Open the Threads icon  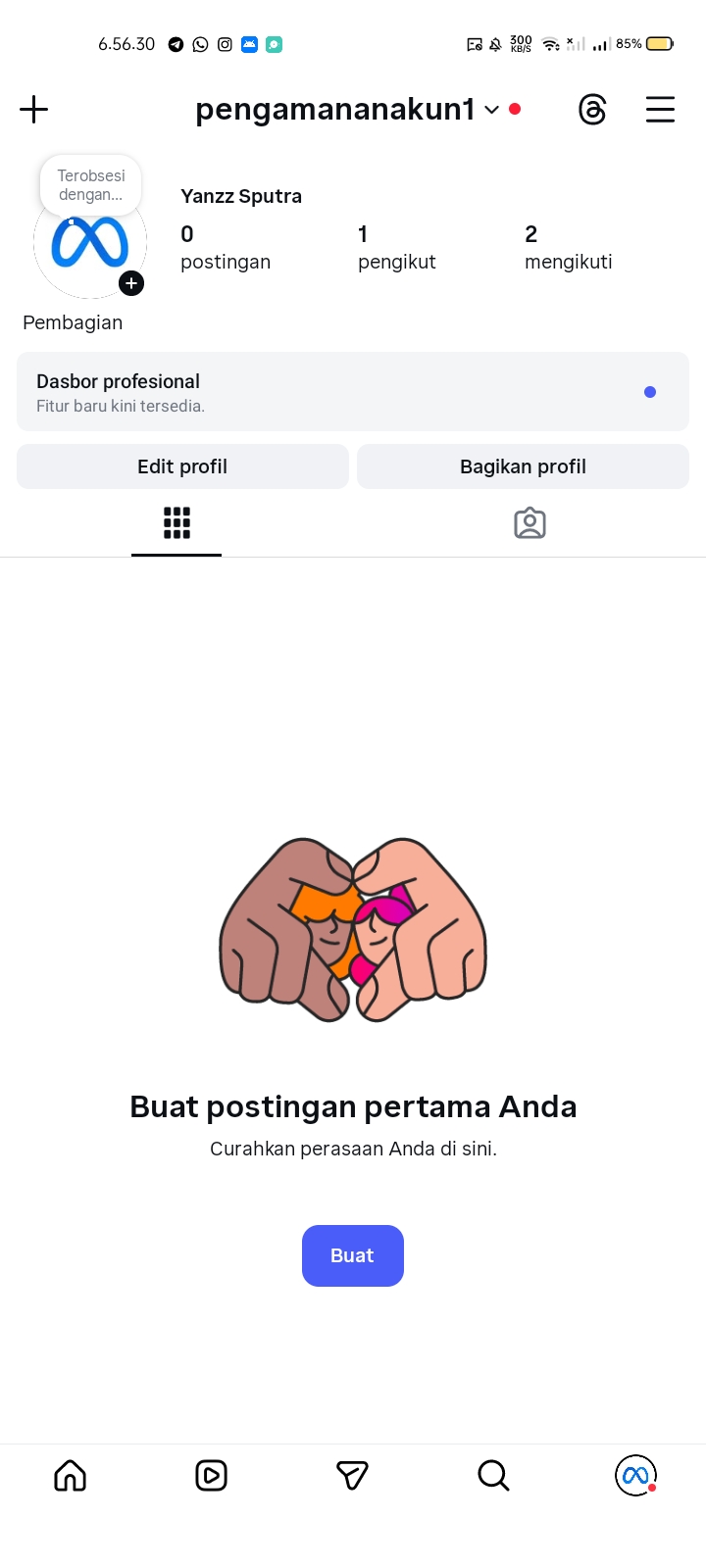click(592, 109)
